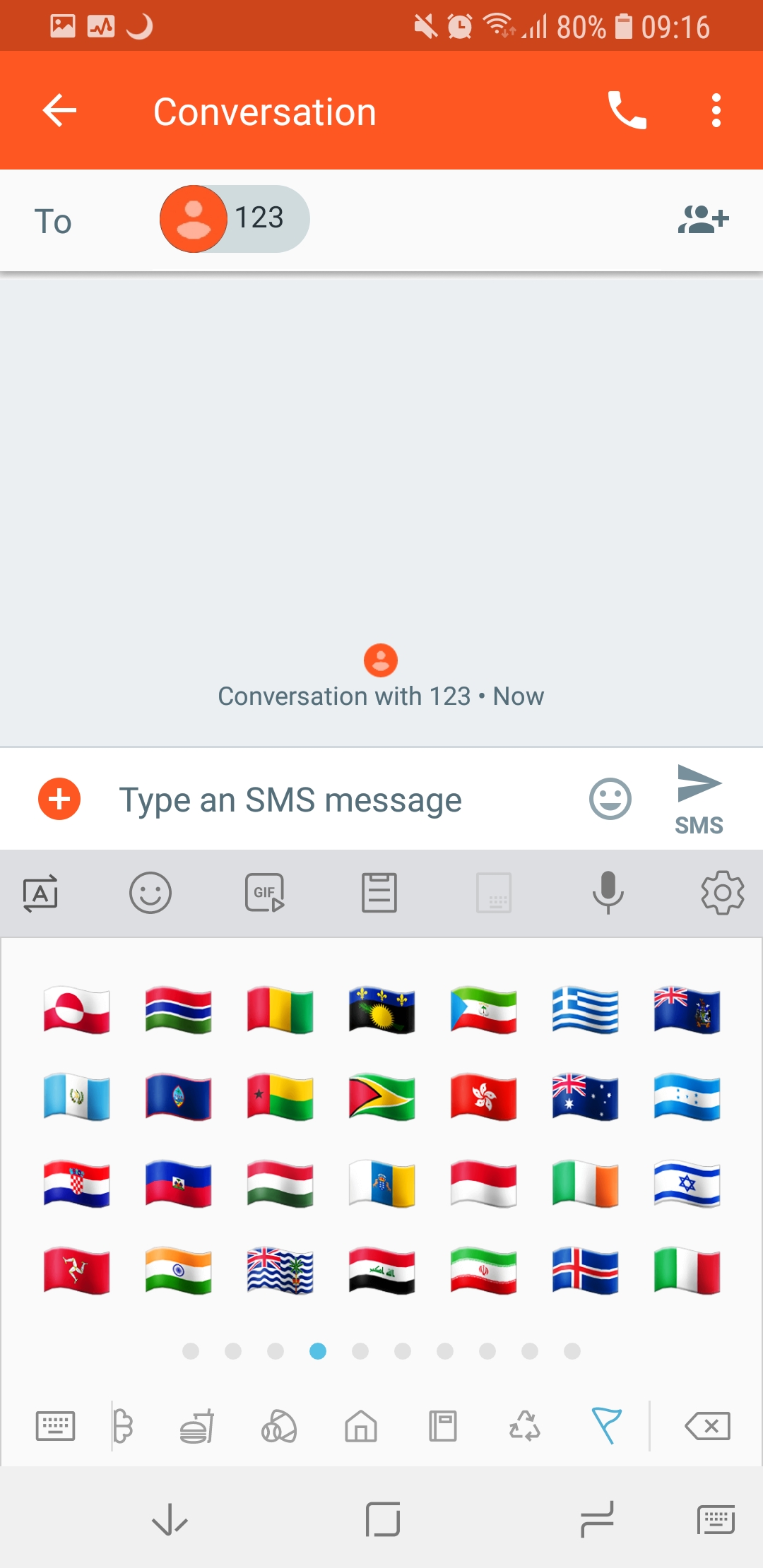Switch to the food emoji category
763x1568 pixels.
click(197, 1426)
